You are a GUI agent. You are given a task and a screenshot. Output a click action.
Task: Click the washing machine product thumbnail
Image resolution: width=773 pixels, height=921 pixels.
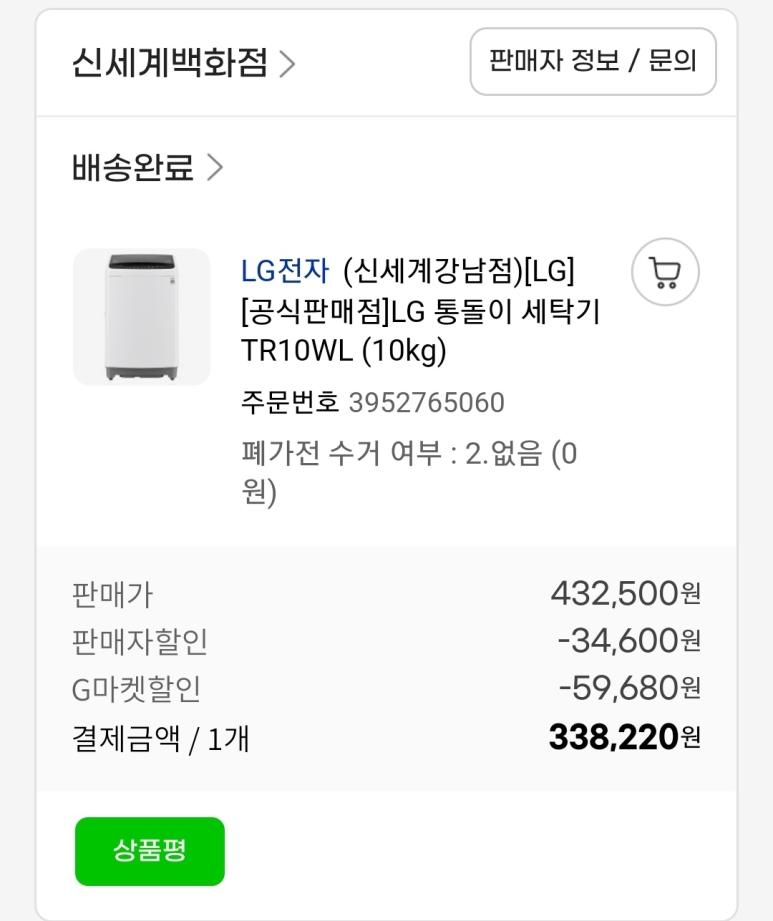click(x=140, y=319)
